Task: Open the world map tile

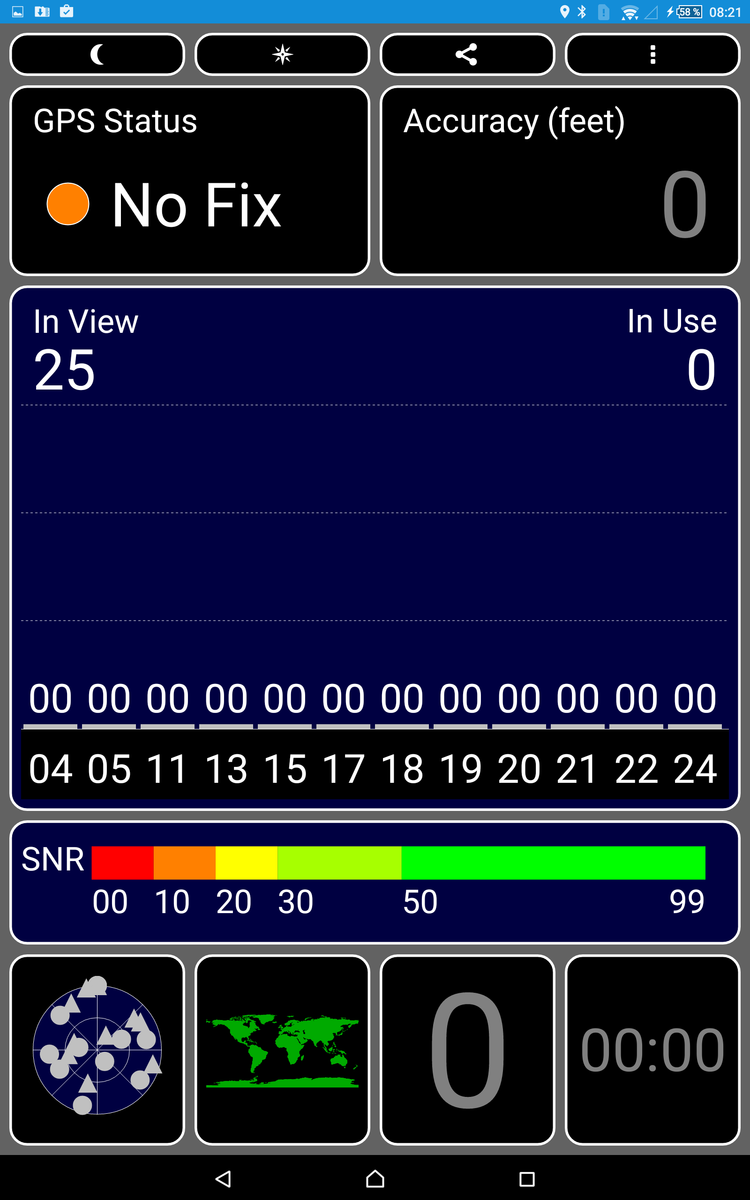Action: 282,1050
